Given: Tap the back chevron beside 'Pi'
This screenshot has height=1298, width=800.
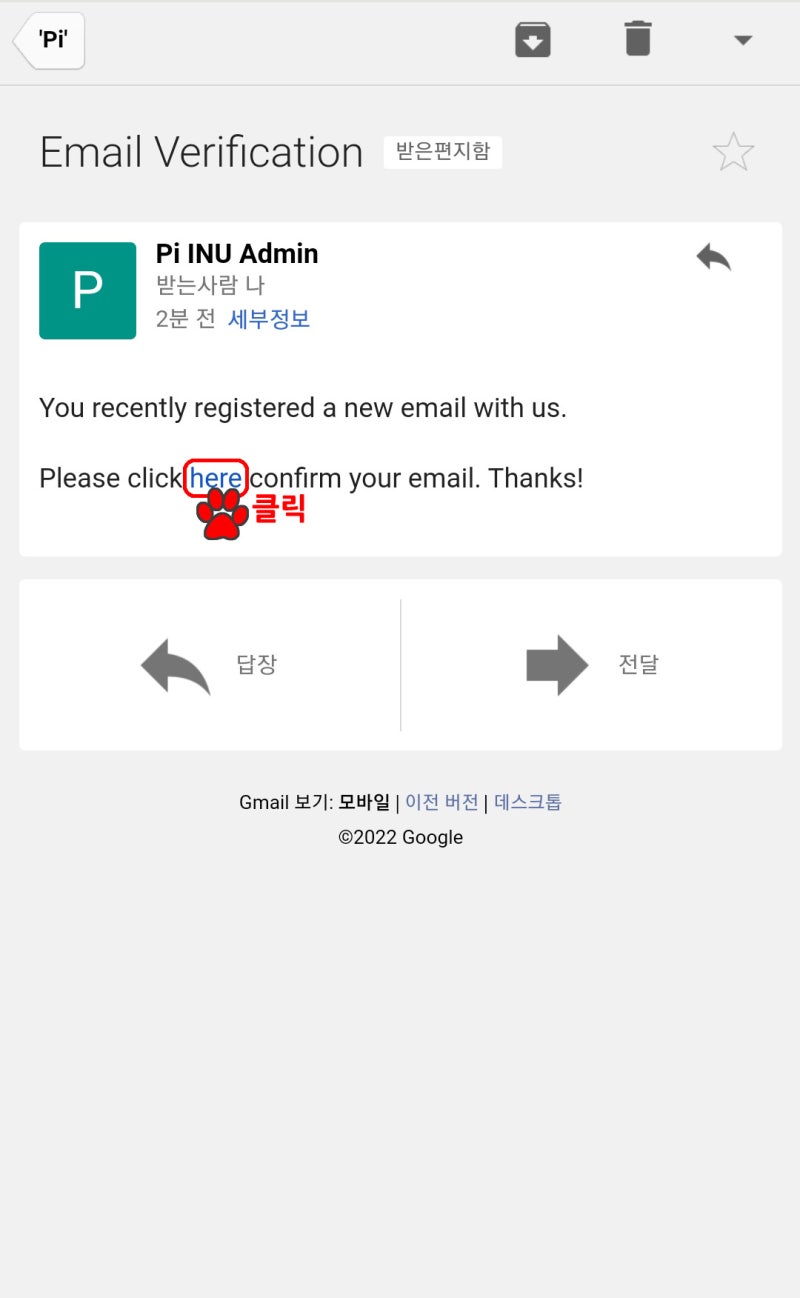Looking at the screenshot, I should pos(18,40).
